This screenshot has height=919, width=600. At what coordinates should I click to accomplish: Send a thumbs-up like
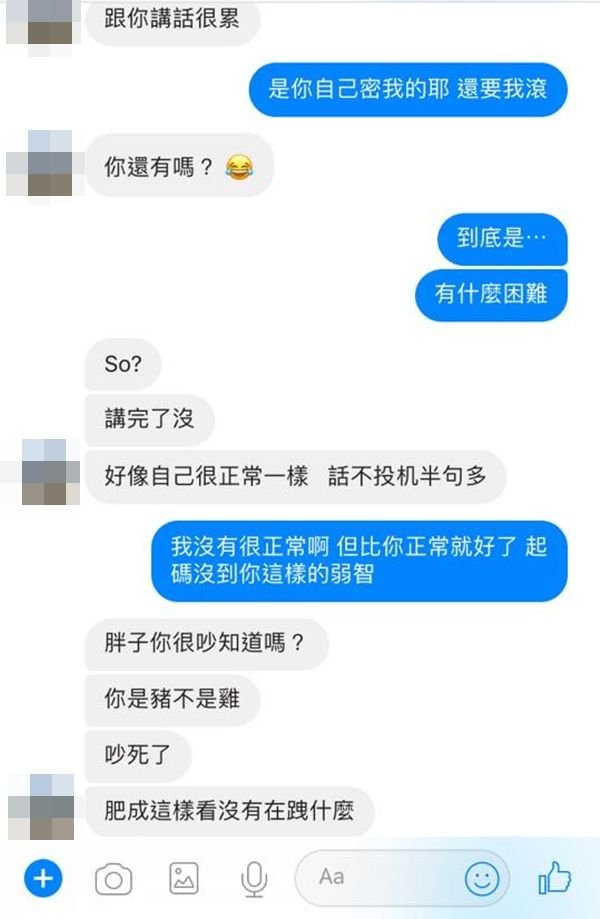[x=554, y=878]
